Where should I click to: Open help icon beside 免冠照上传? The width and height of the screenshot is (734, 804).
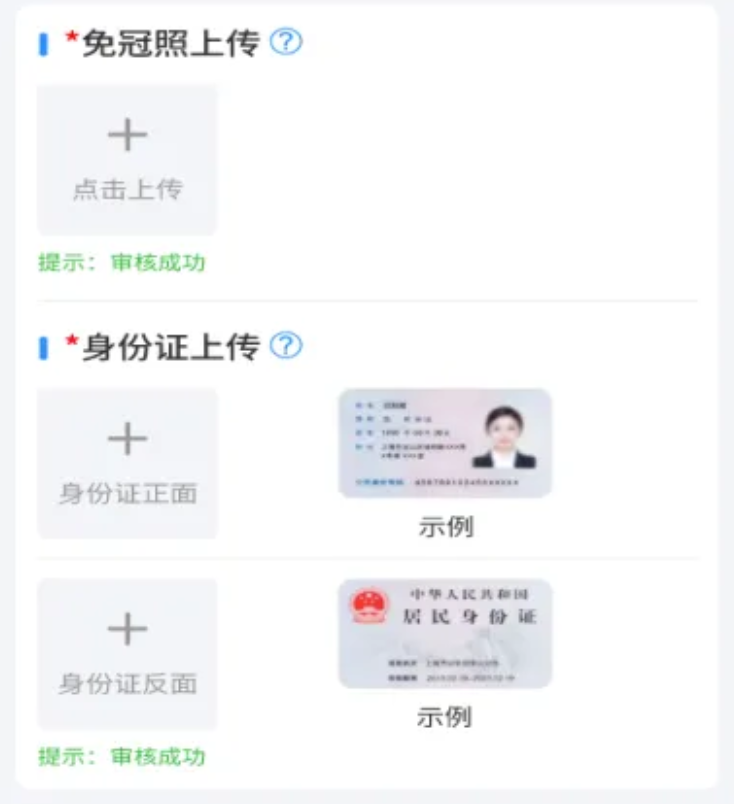(x=286, y=43)
